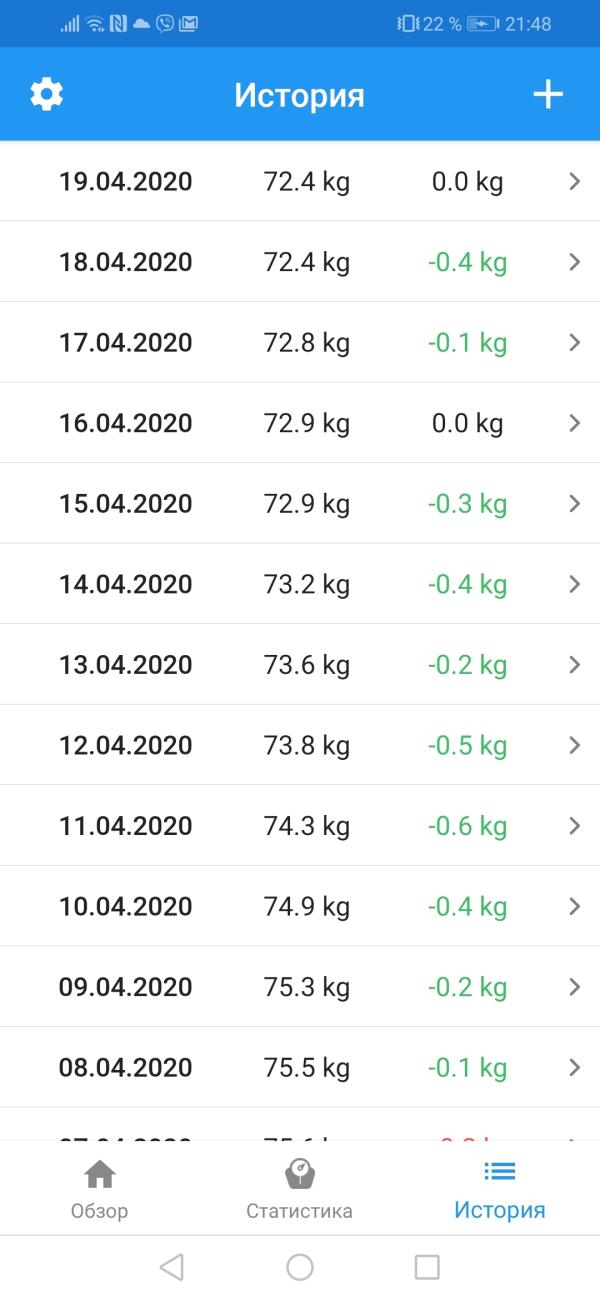The width and height of the screenshot is (600, 1299).
Task: Open details for 13.04.2020
Action: tap(300, 665)
